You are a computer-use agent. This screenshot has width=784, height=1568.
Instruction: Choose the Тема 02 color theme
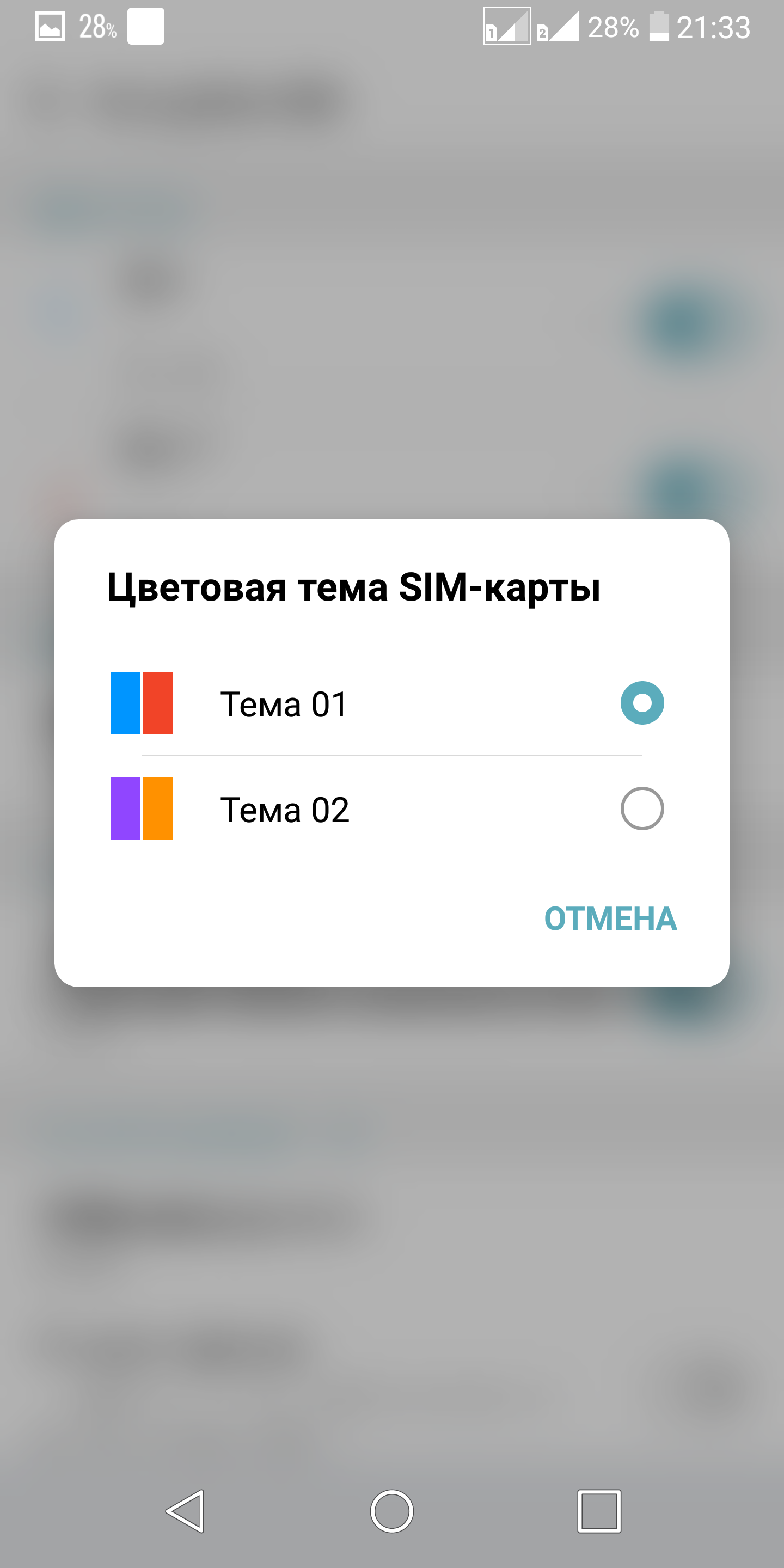pyautogui.click(x=391, y=809)
